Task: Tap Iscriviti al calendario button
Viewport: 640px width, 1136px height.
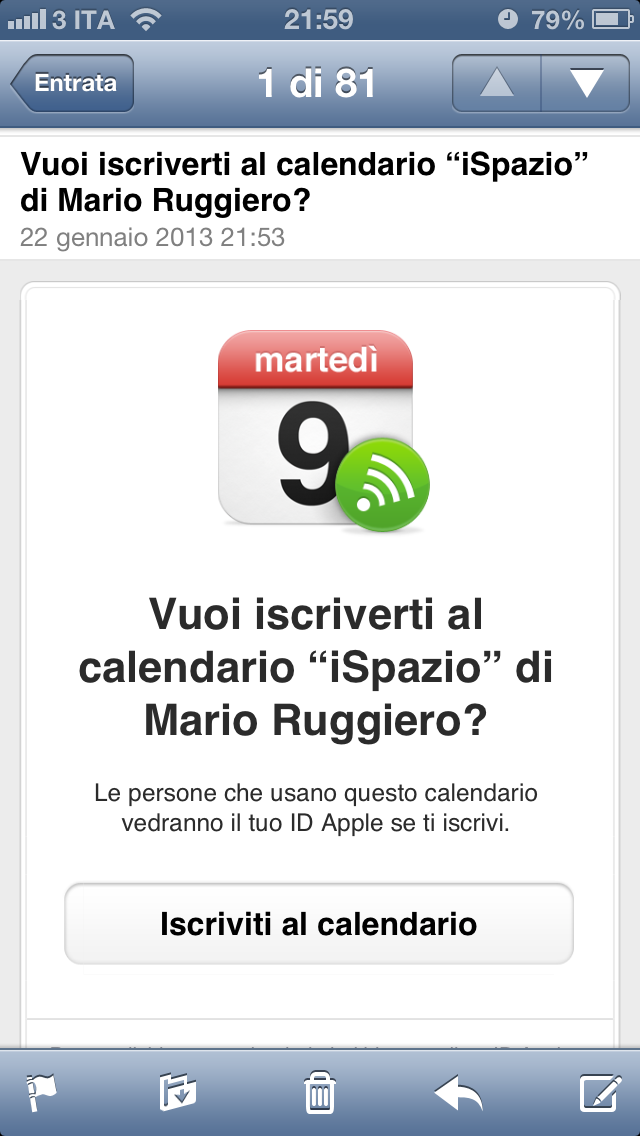Action: [319, 924]
